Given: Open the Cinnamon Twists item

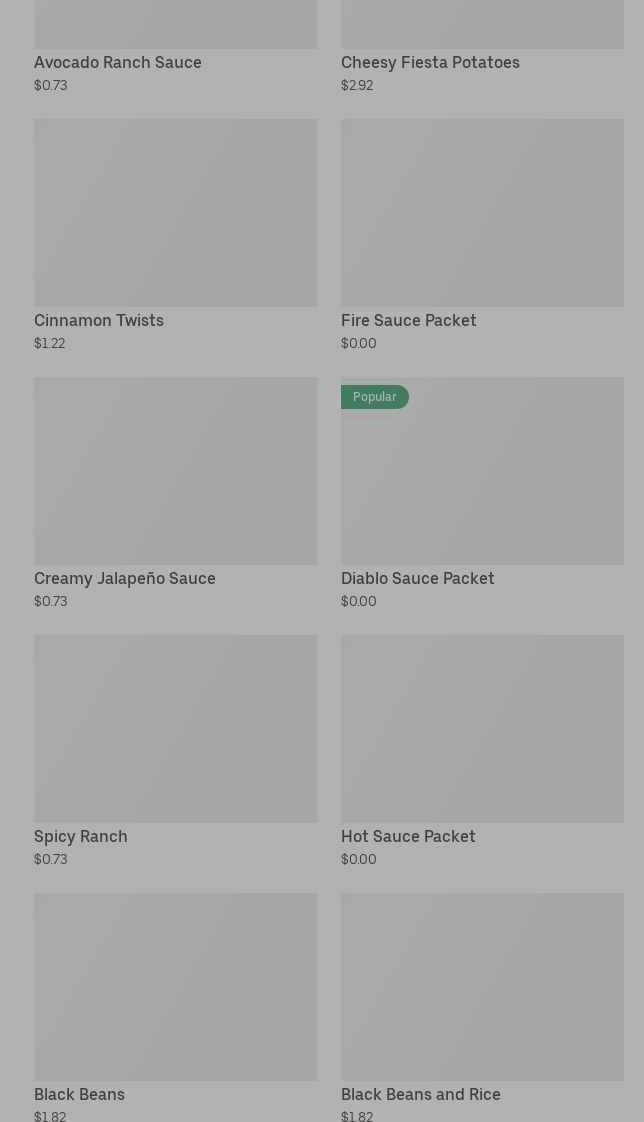Looking at the screenshot, I should (175, 235).
